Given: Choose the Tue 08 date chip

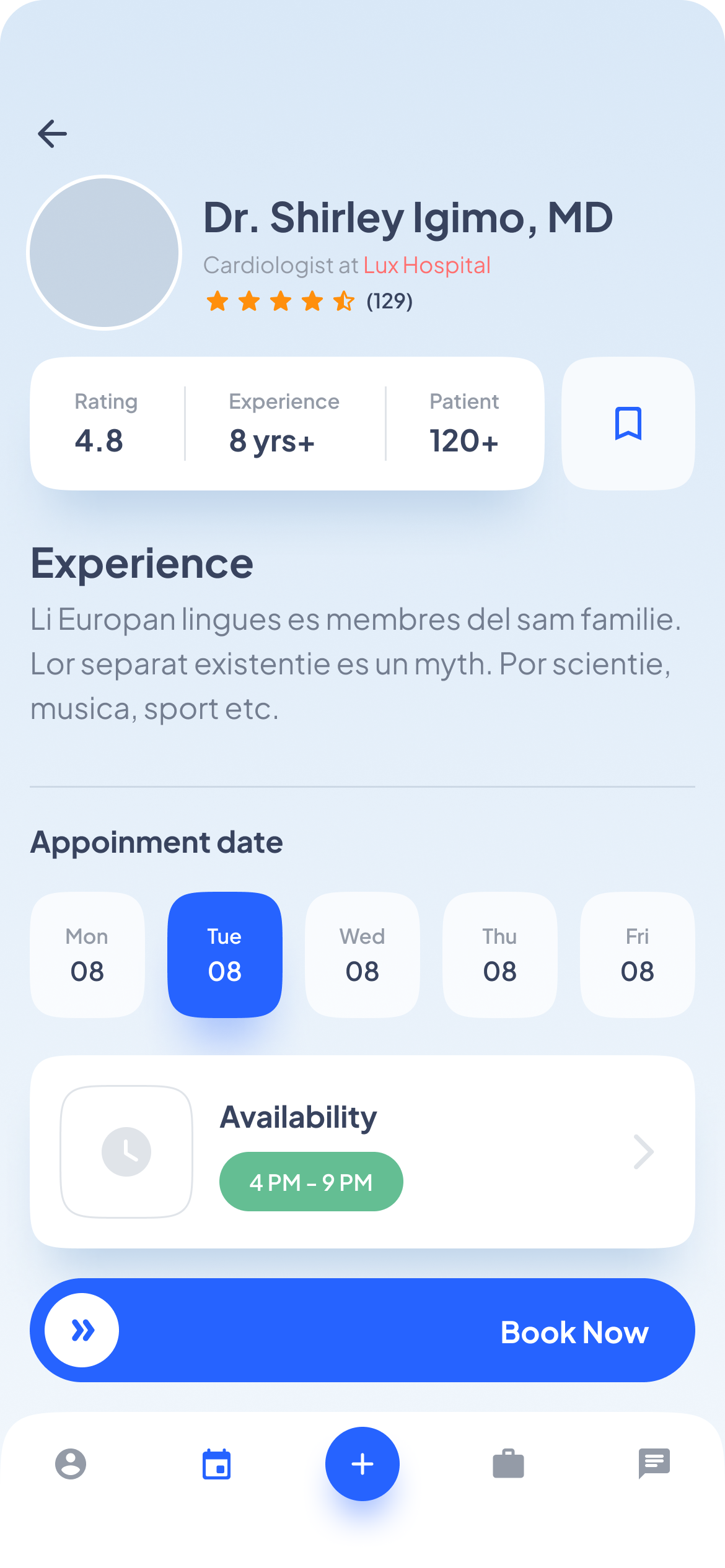Looking at the screenshot, I should tap(225, 954).
